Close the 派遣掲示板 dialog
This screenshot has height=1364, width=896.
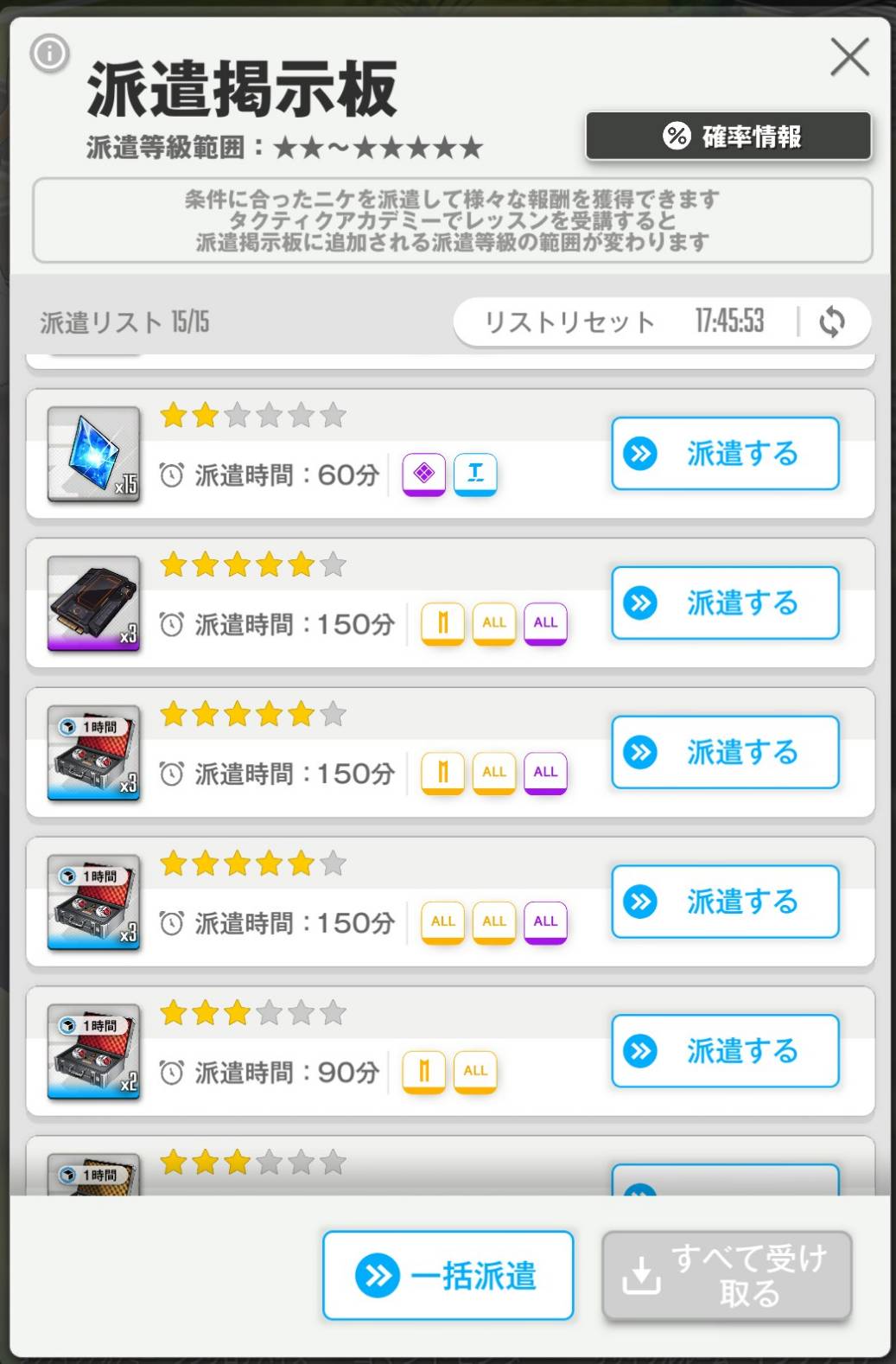[x=849, y=58]
